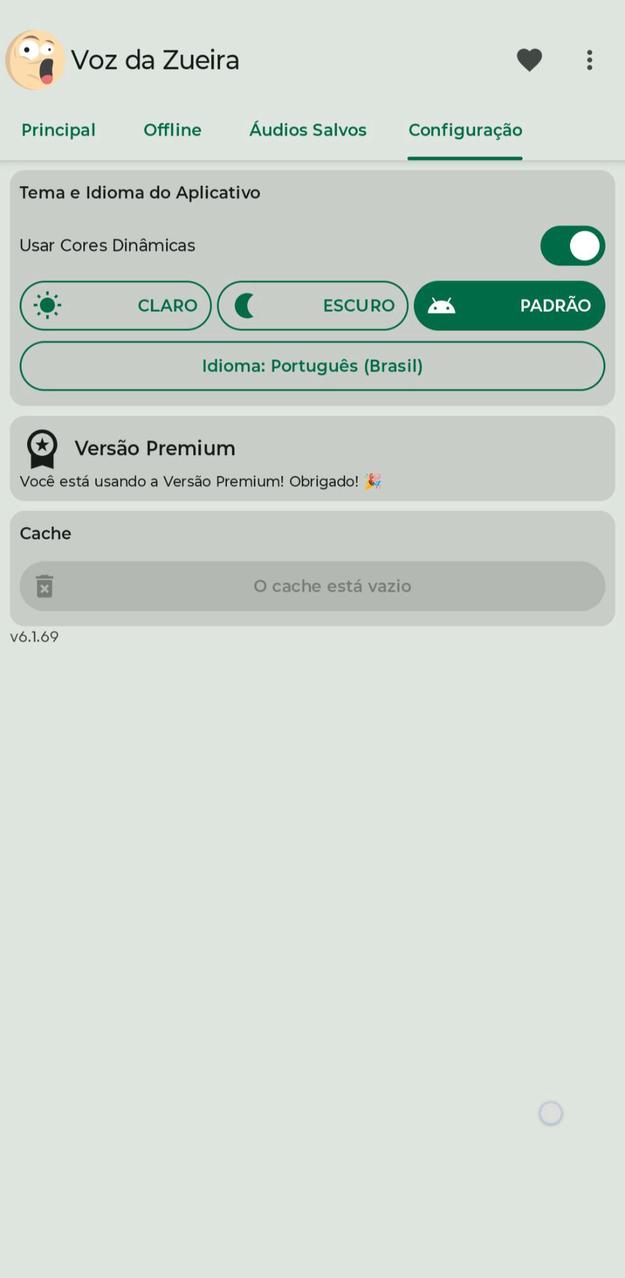Disable the Usar Cores Dinâmicas switch
The width and height of the screenshot is (625, 1278).
click(572, 246)
